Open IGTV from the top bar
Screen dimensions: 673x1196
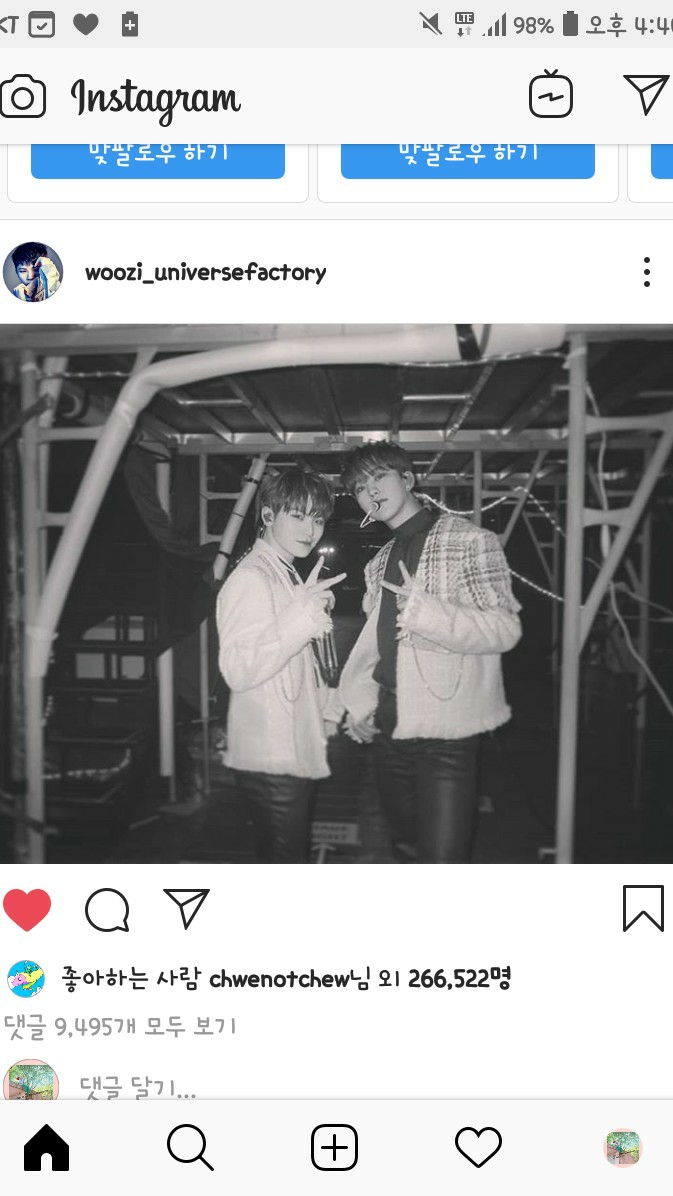[551, 96]
